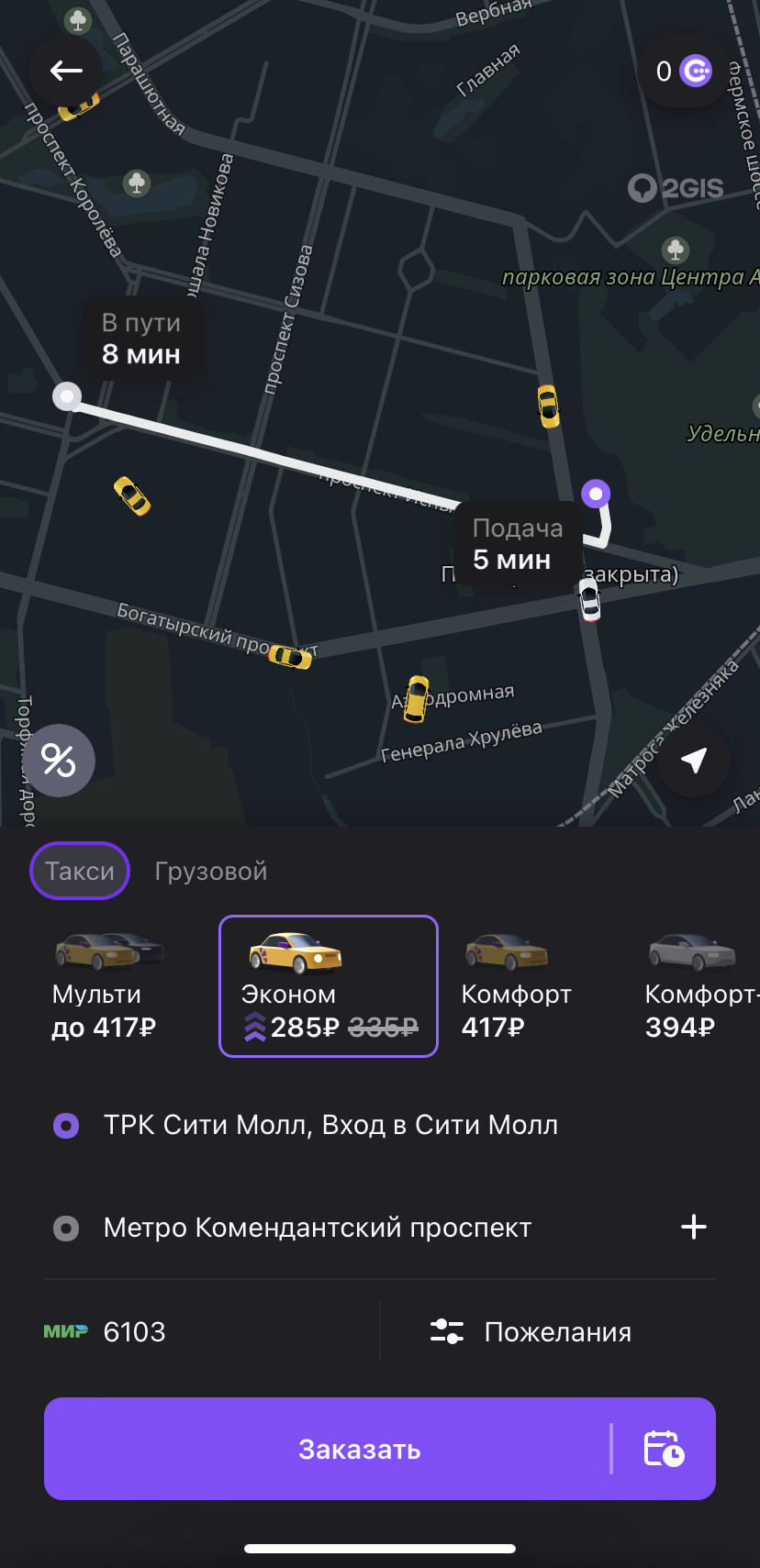Select the Эконом tariff for 285₽
Viewport: 760px width, 1568px height.
pyautogui.click(x=329, y=986)
